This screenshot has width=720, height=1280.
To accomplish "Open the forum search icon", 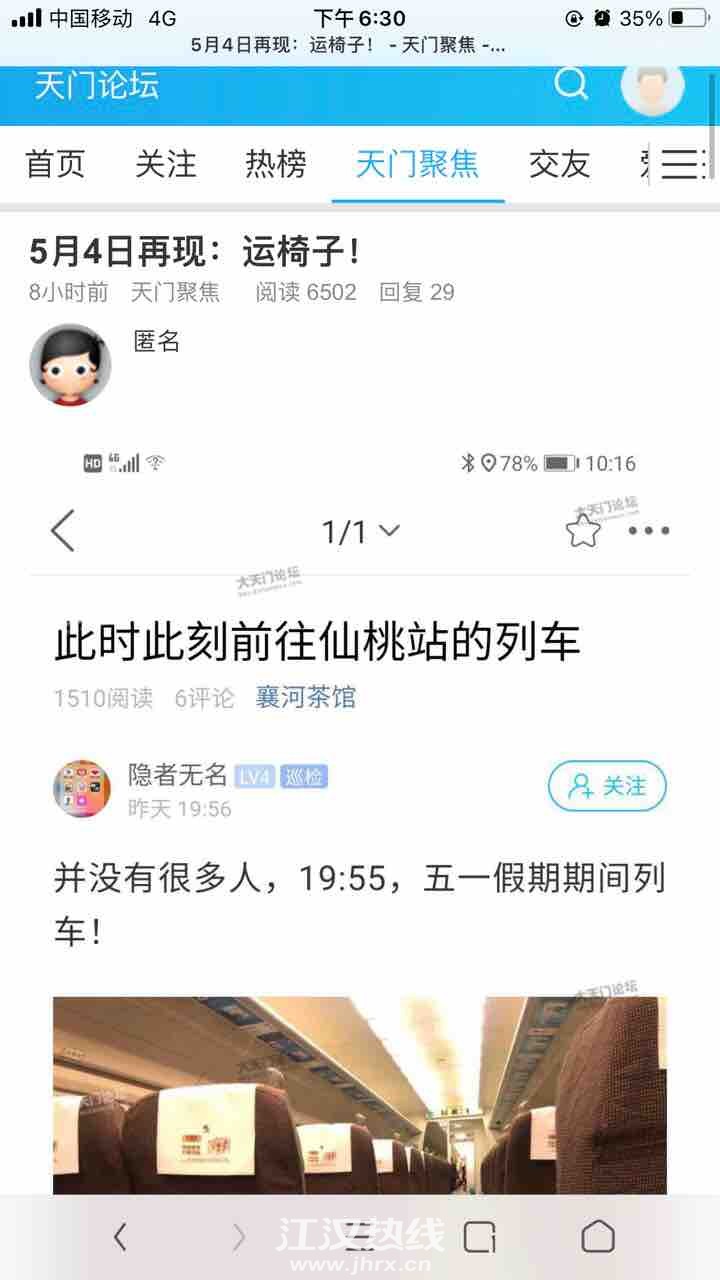I will 571,84.
